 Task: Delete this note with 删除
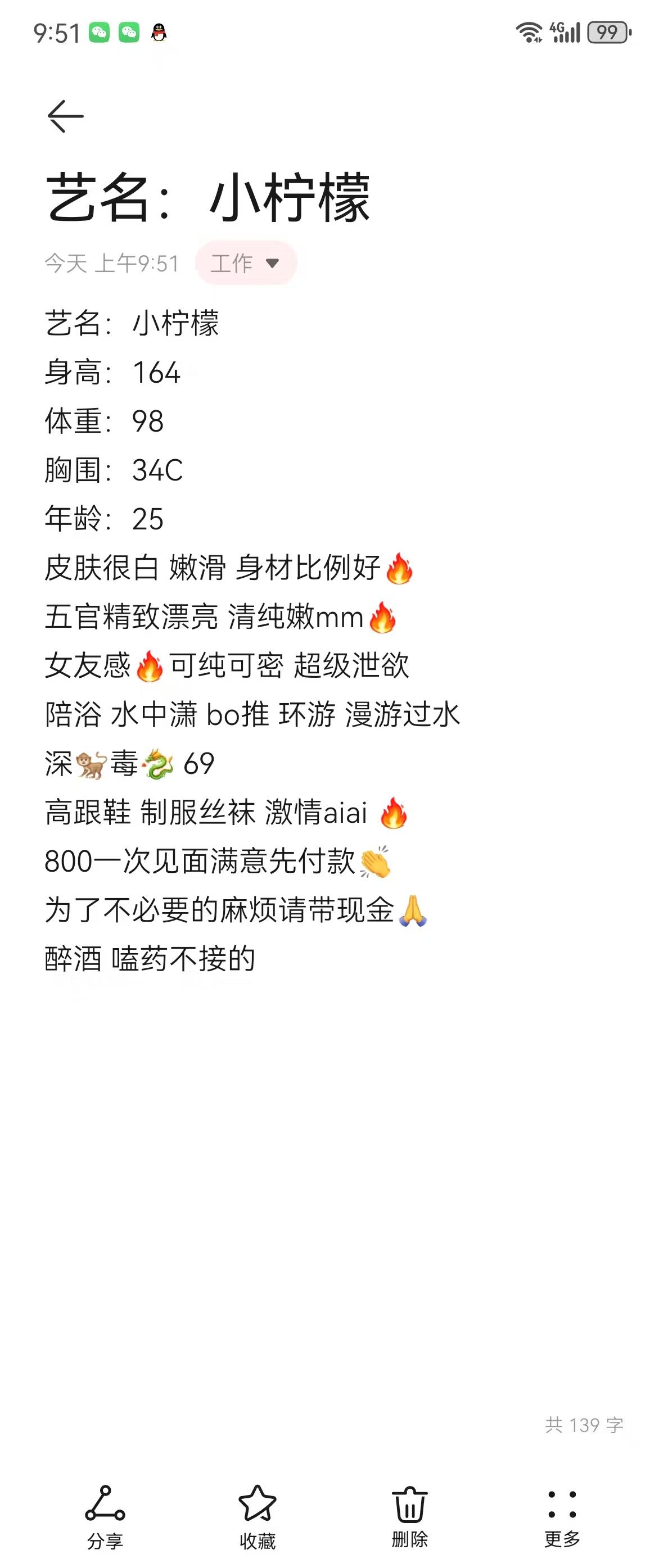[x=409, y=1516]
